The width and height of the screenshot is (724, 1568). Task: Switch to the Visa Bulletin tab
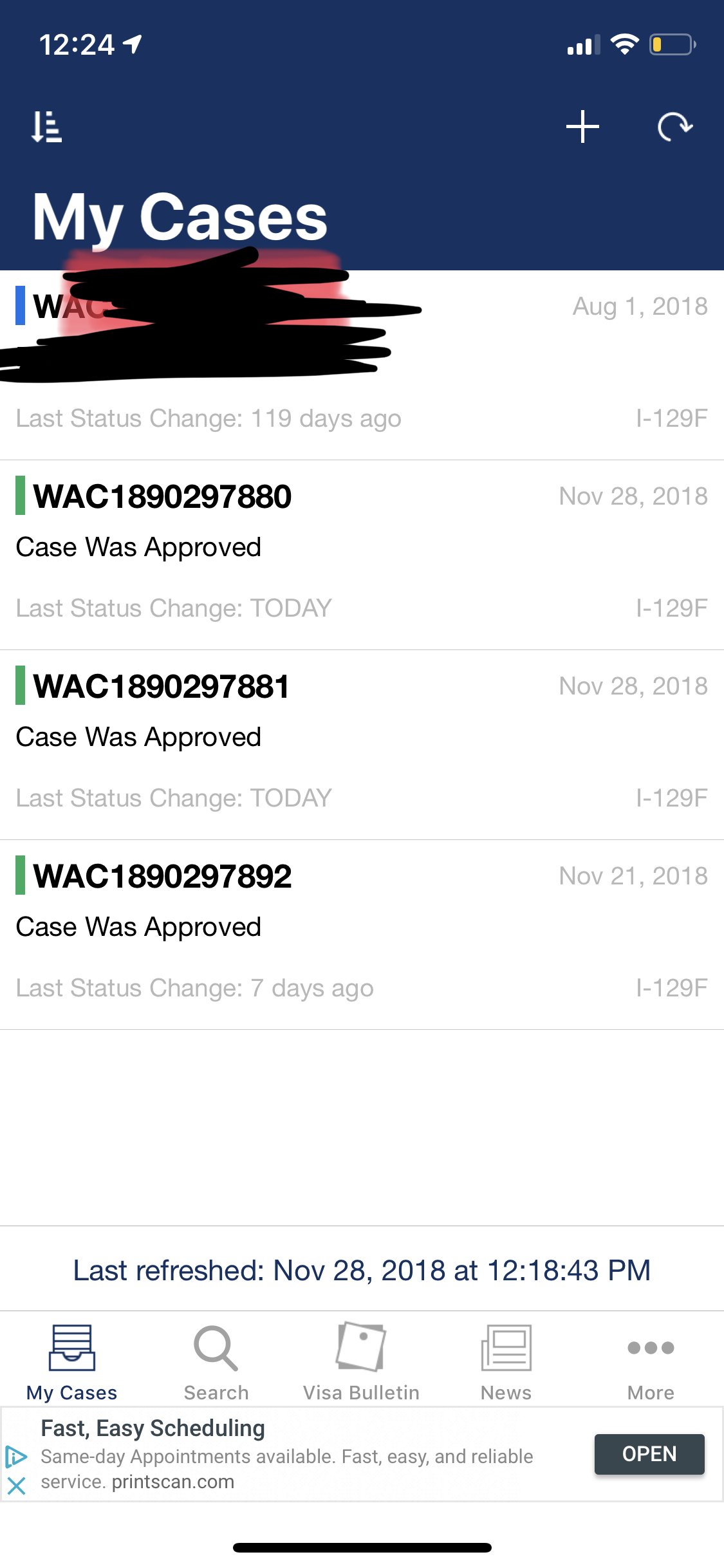(x=361, y=1362)
